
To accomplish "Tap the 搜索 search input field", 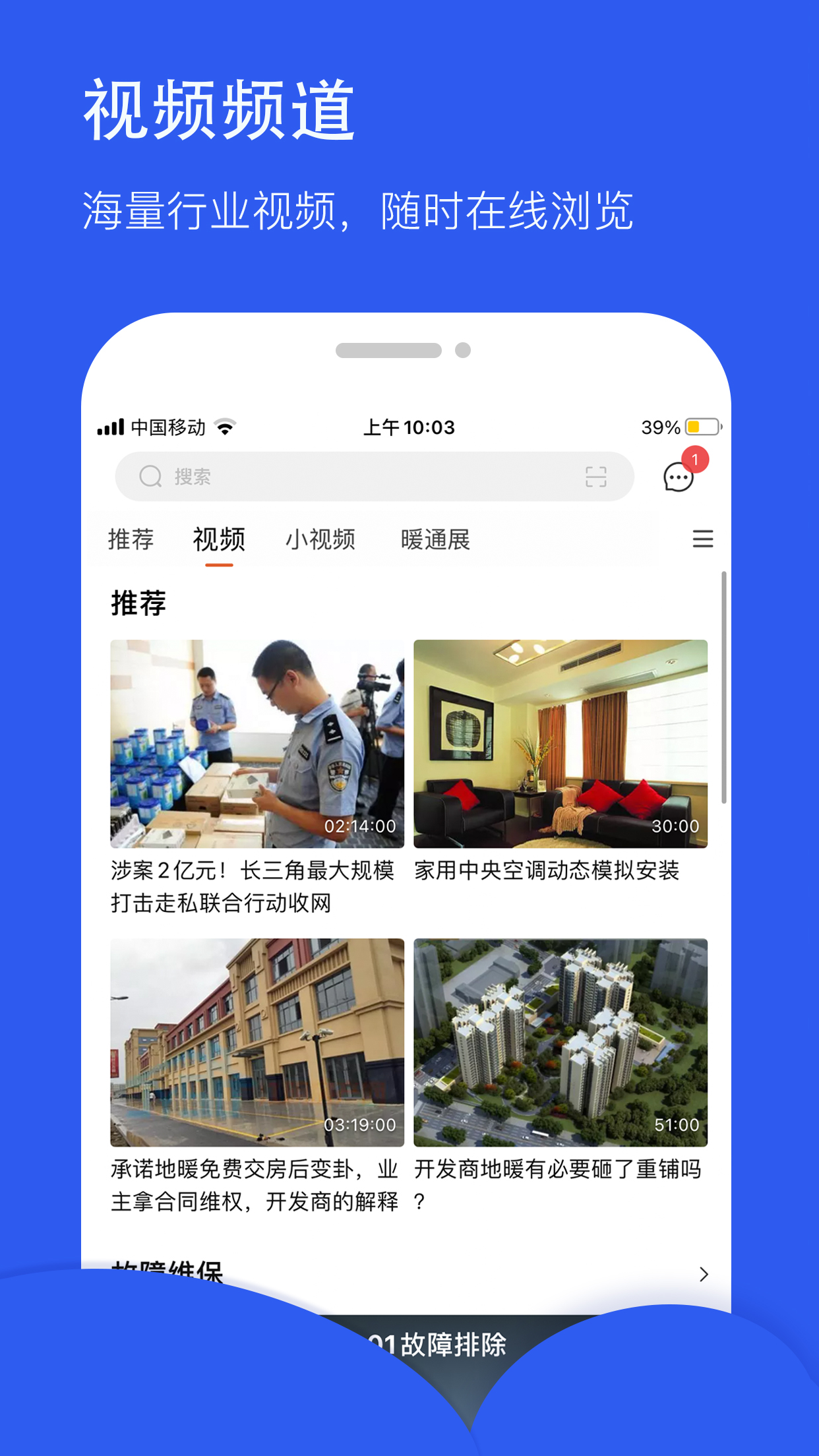I will point(330,476).
